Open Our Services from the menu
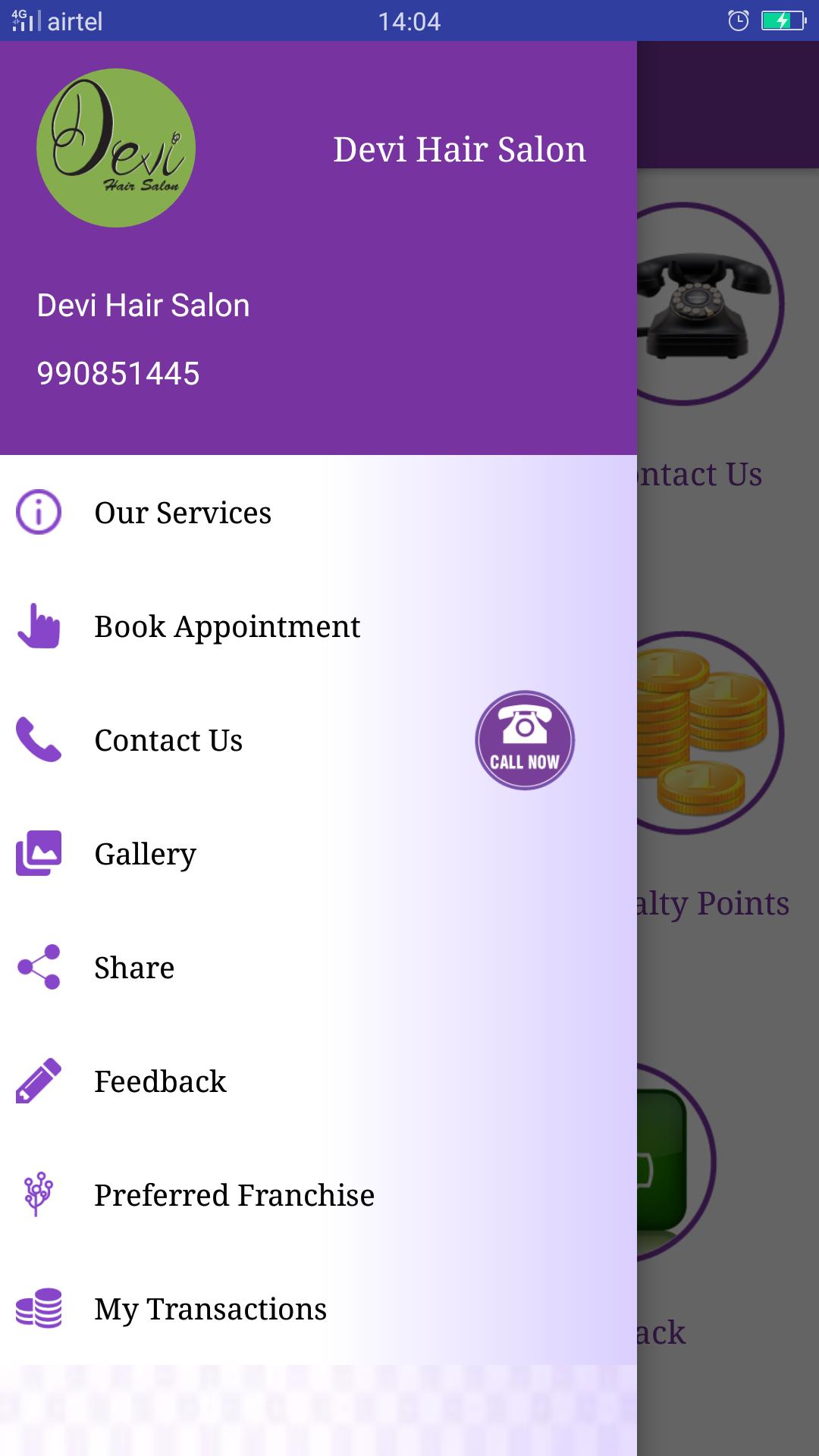 [182, 512]
